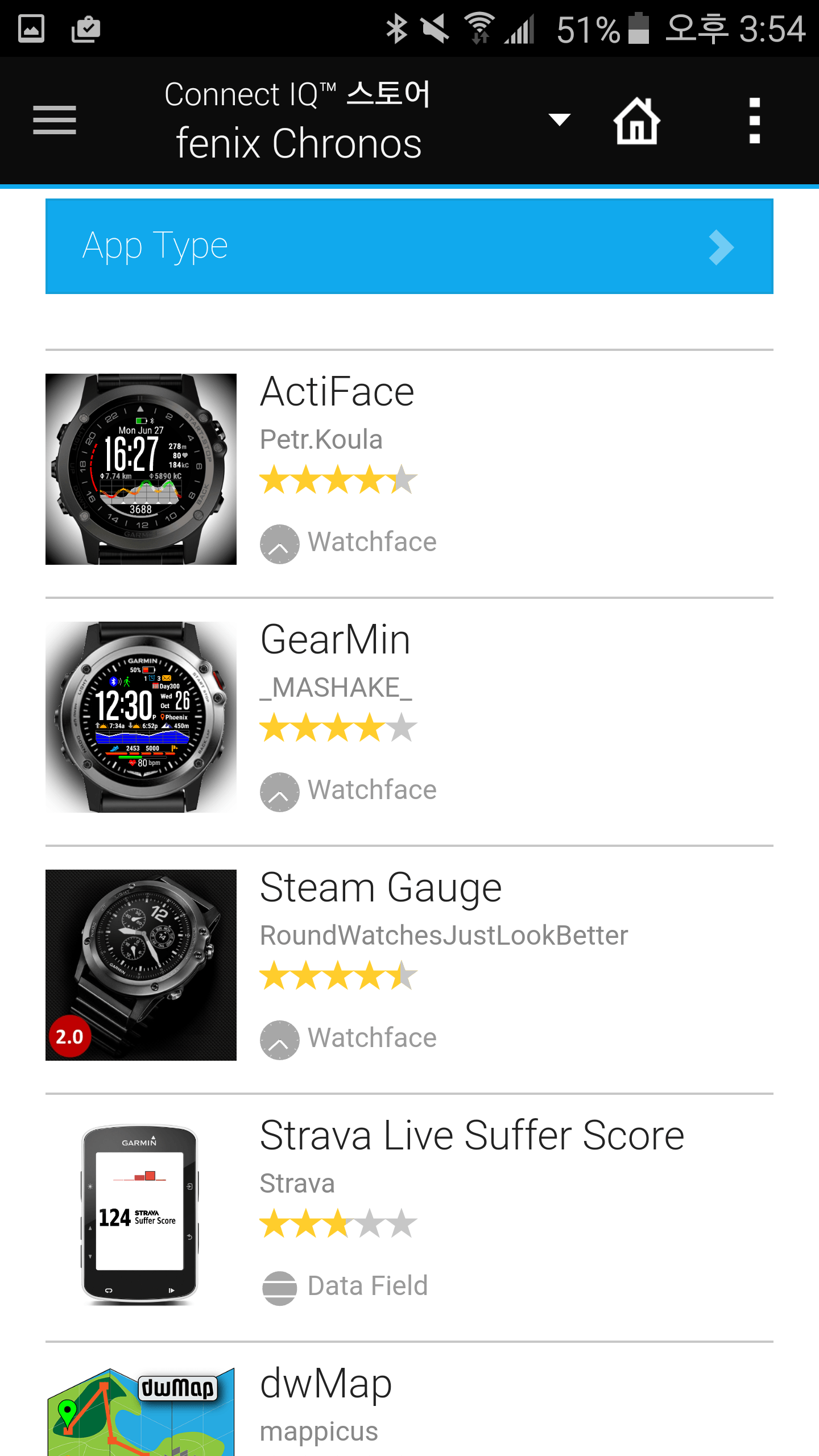Open the hamburger navigation menu
This screenshot has height=1456, width=819.
(55, 120)
